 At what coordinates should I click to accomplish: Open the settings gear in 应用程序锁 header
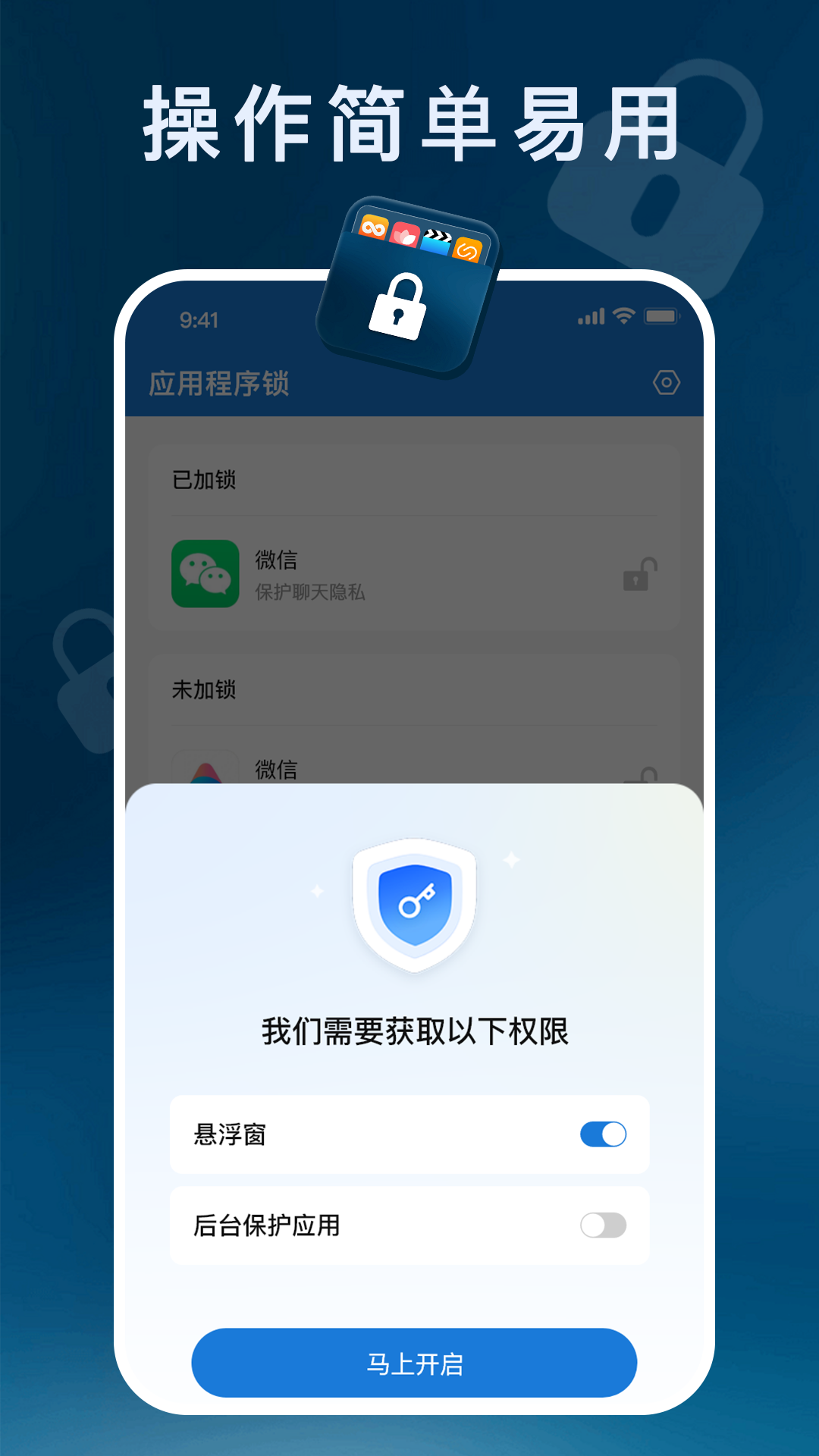tap(667, 383)
